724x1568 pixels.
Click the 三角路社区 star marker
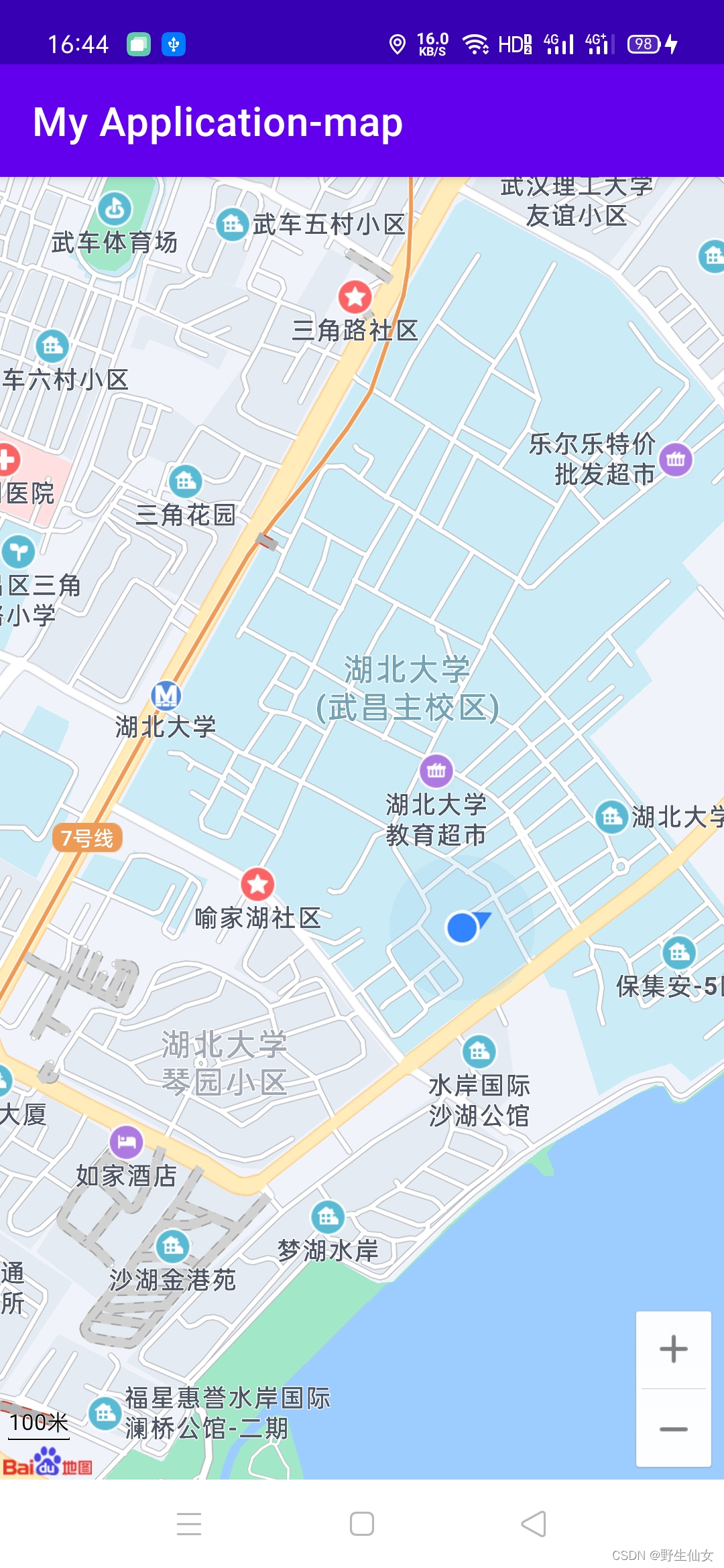click(x=356, y=296)
